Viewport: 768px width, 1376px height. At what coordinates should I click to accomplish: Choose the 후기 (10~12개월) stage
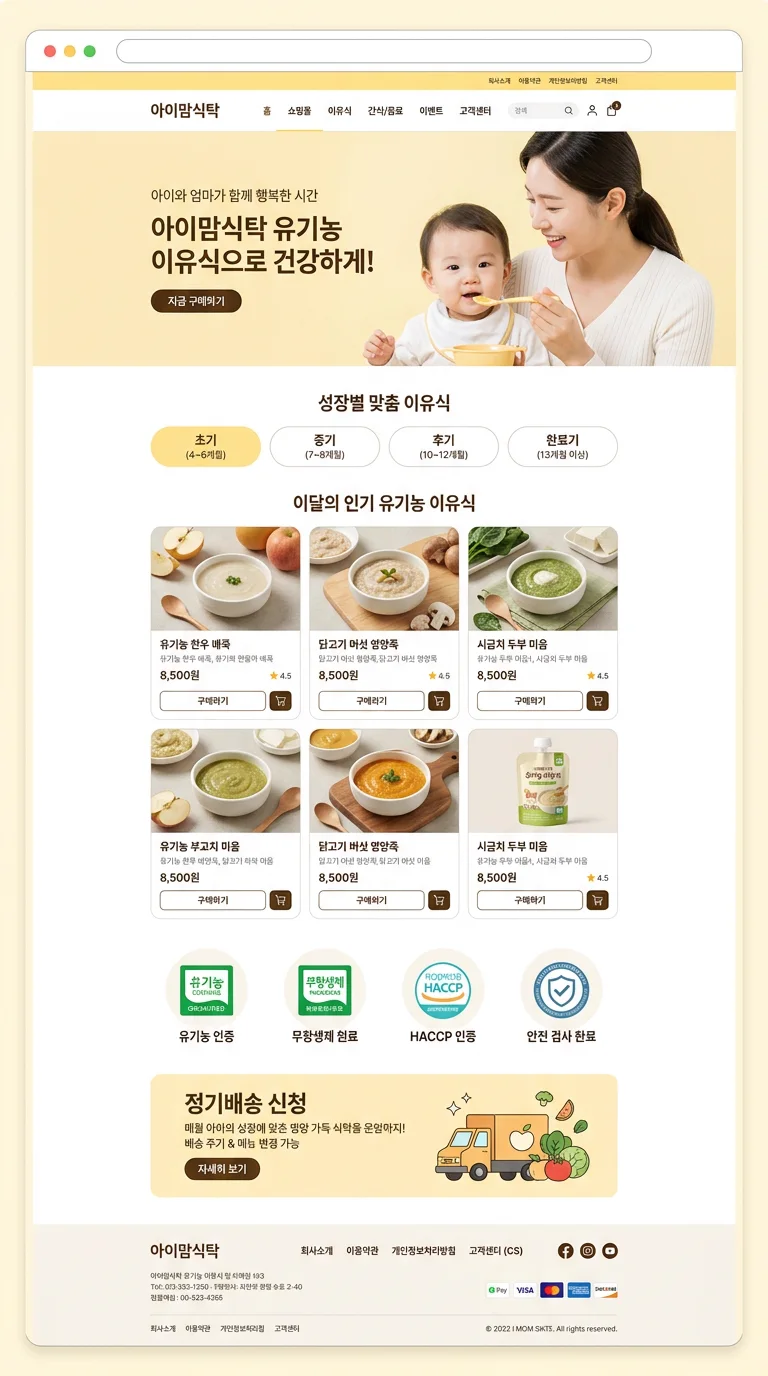[x=444, y=447]
